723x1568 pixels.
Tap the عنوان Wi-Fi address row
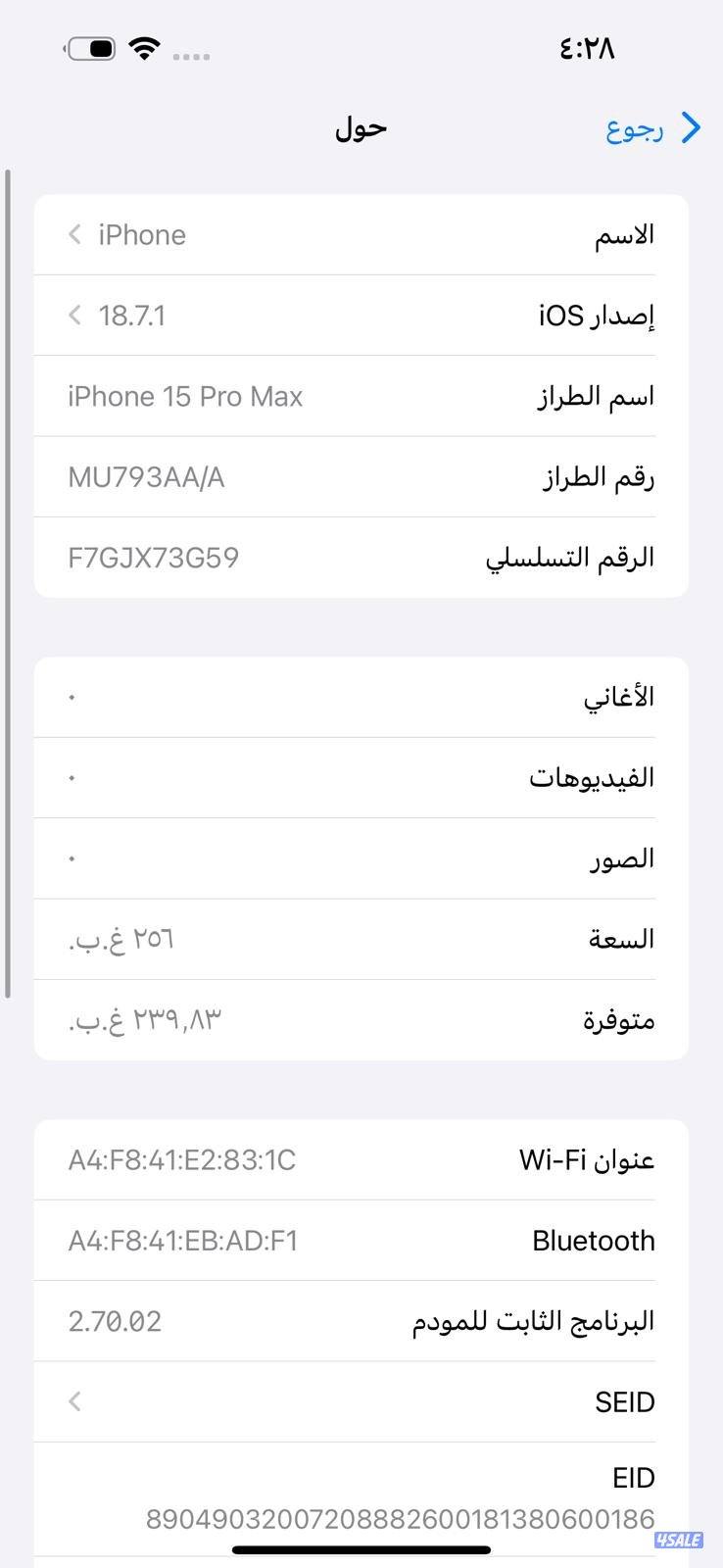point(361,1160)
